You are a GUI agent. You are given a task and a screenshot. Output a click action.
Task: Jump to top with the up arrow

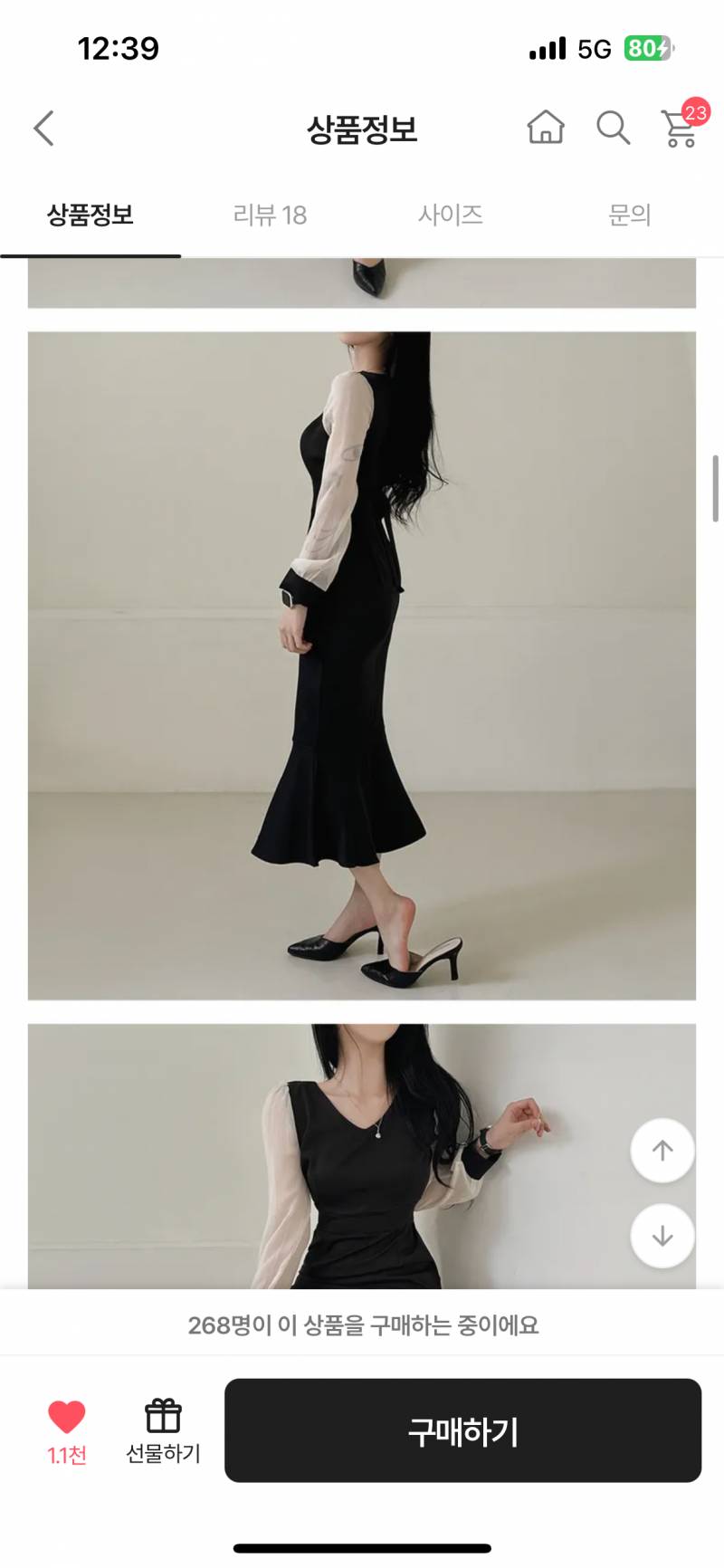(x=662, y=1151)
